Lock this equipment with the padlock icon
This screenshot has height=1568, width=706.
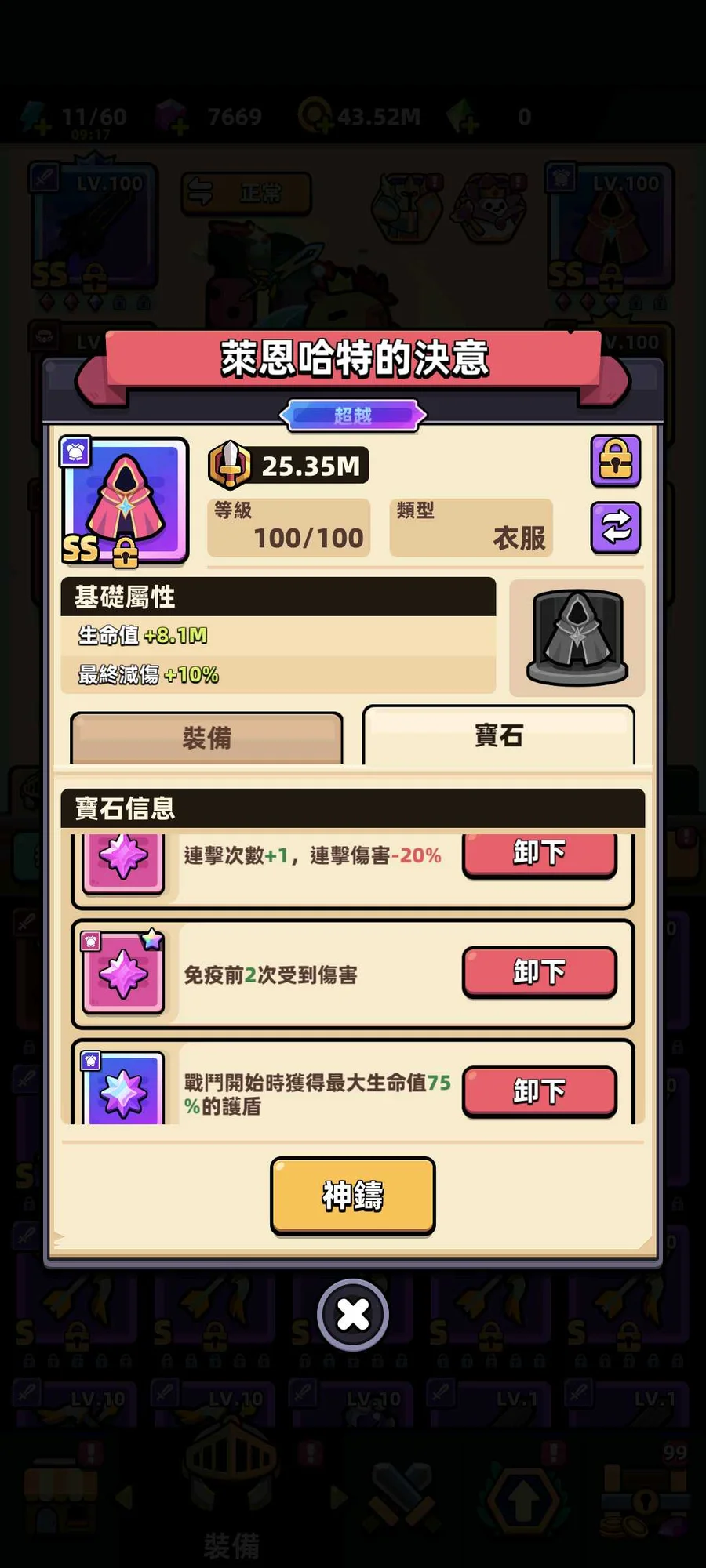616,461
